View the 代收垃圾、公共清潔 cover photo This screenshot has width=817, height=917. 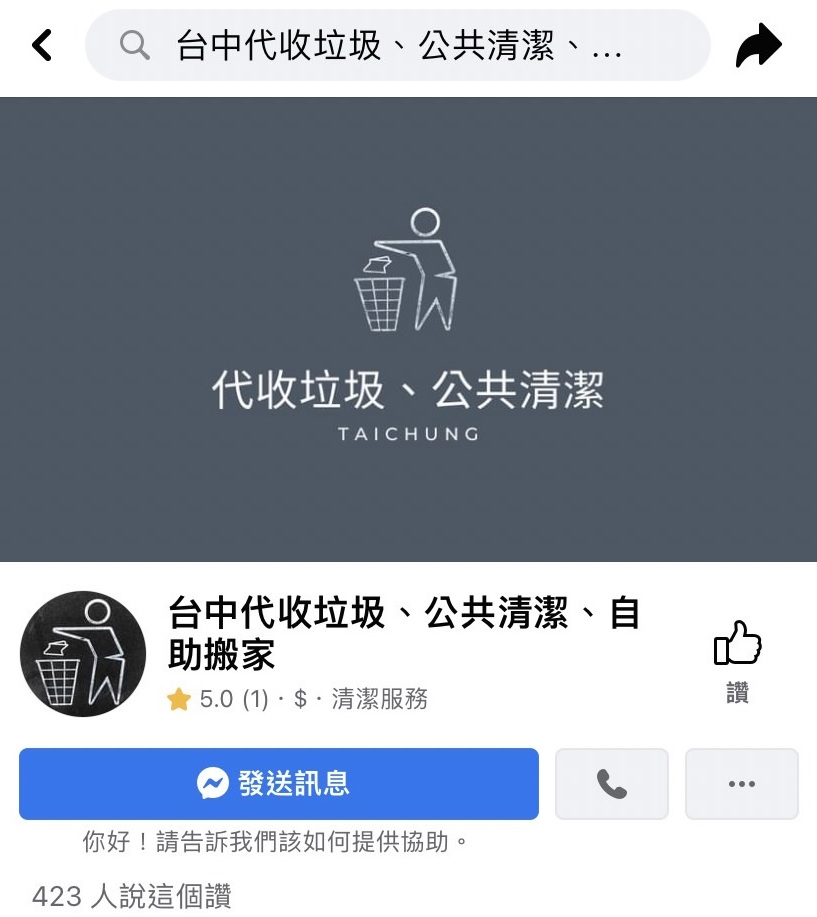[408, 330]
